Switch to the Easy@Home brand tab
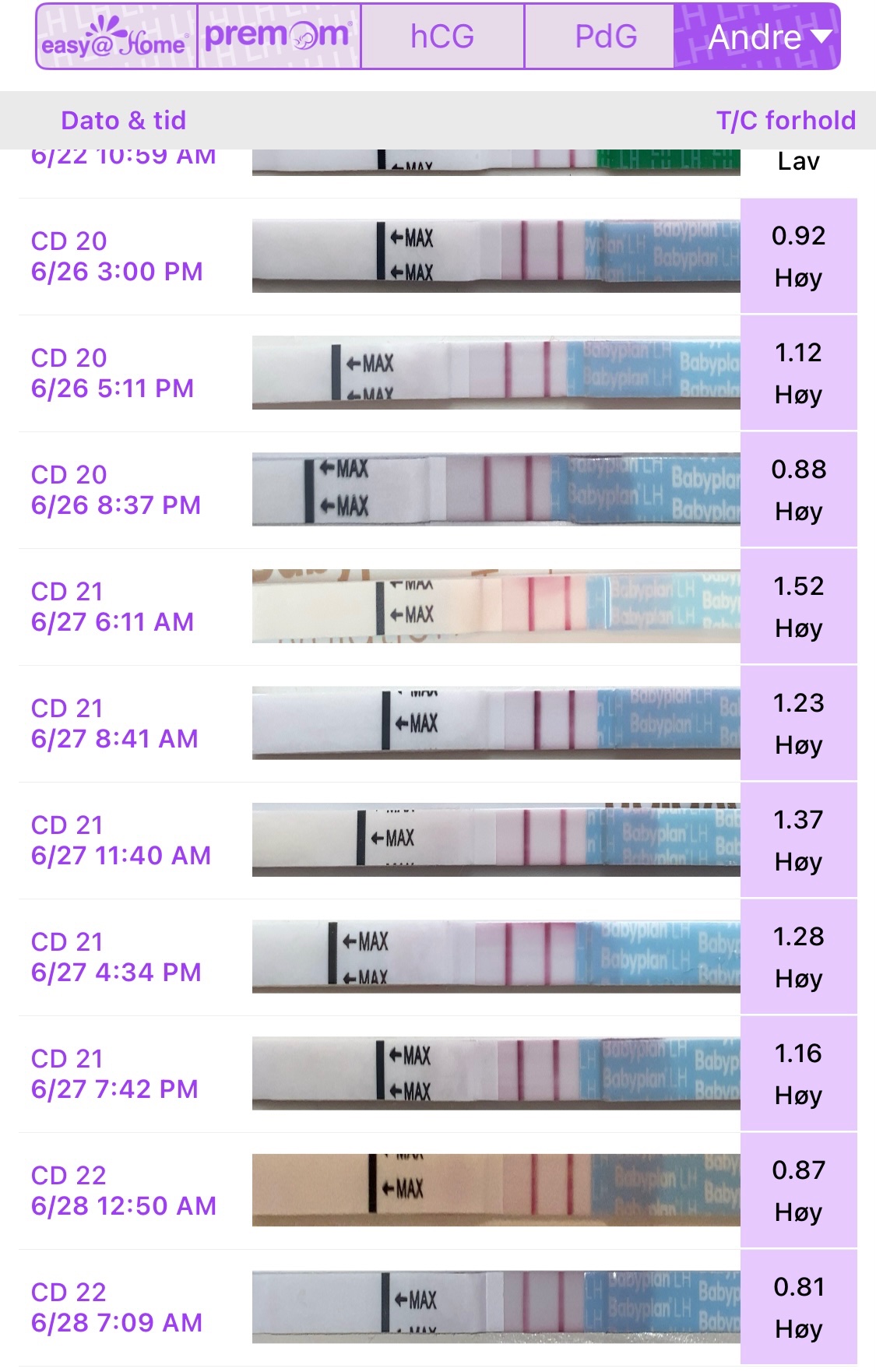The height and width of the screenshot is (1372, 876). [116, 37]
